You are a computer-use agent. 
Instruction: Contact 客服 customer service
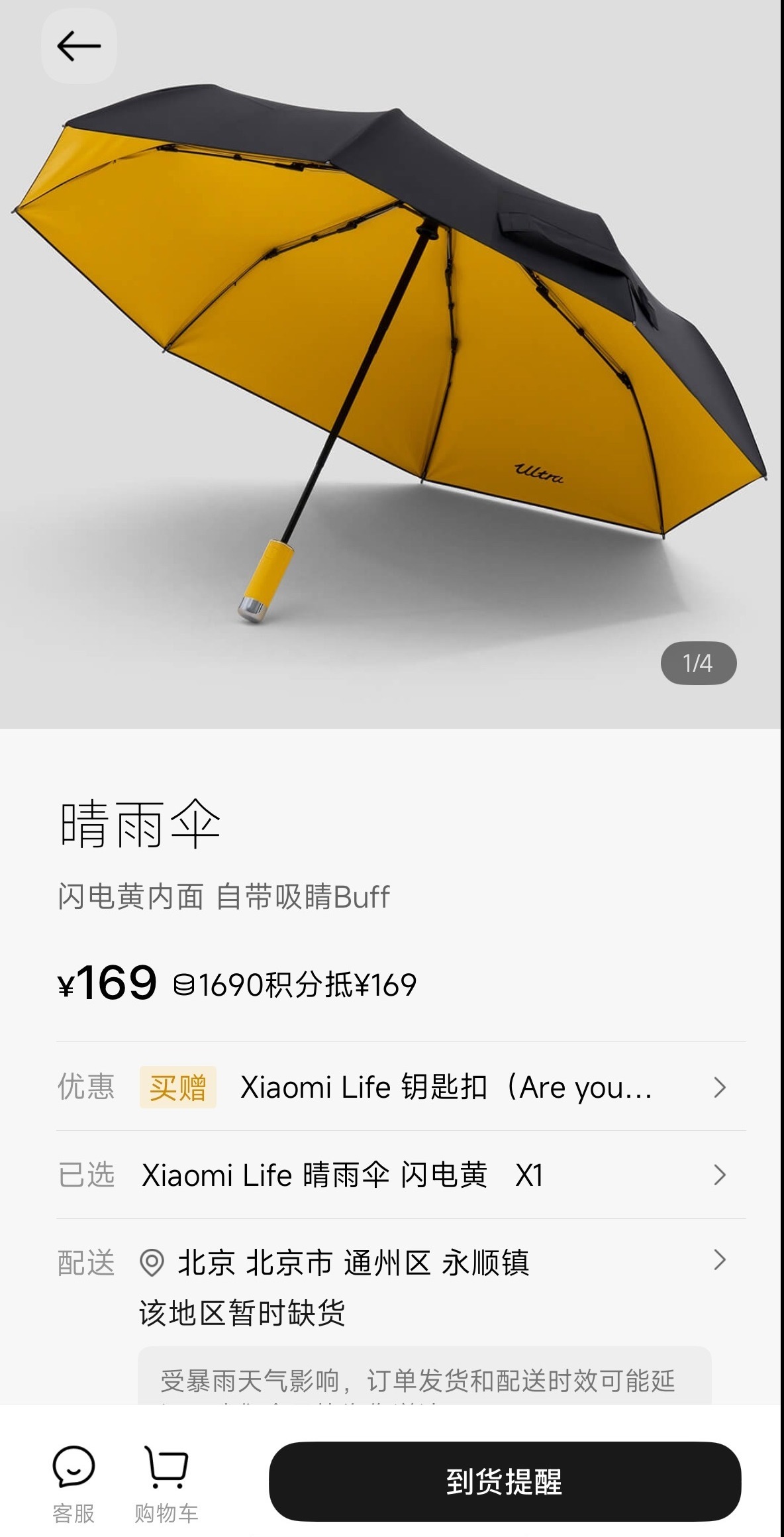[x=73, y=1484]
